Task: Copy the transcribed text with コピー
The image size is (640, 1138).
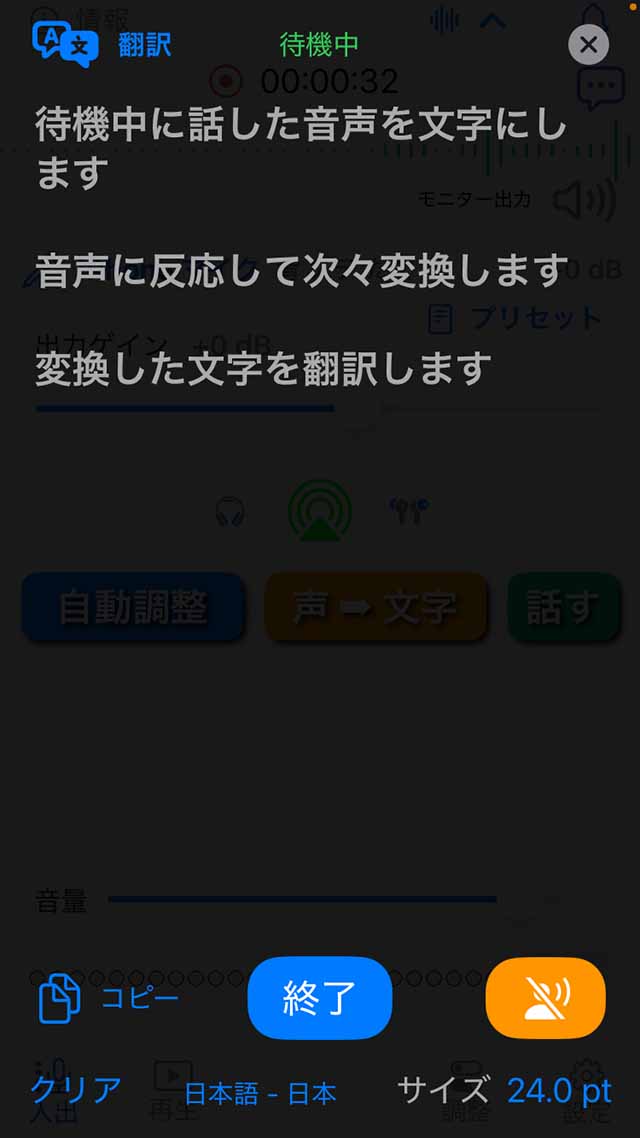Action: (108, 998)
